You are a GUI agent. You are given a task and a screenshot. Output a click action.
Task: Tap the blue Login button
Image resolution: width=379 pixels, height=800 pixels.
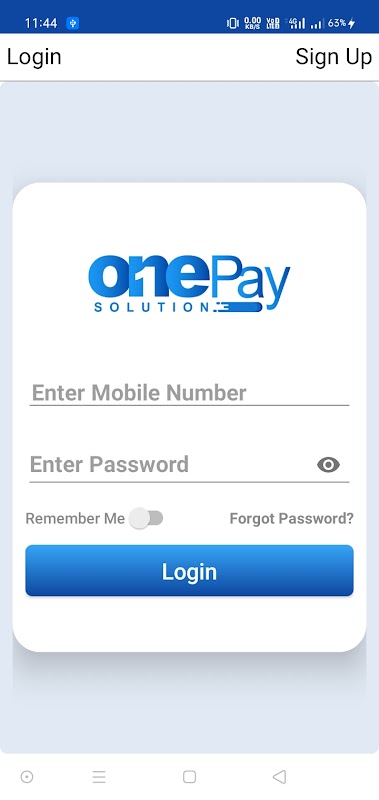[189, 570]
